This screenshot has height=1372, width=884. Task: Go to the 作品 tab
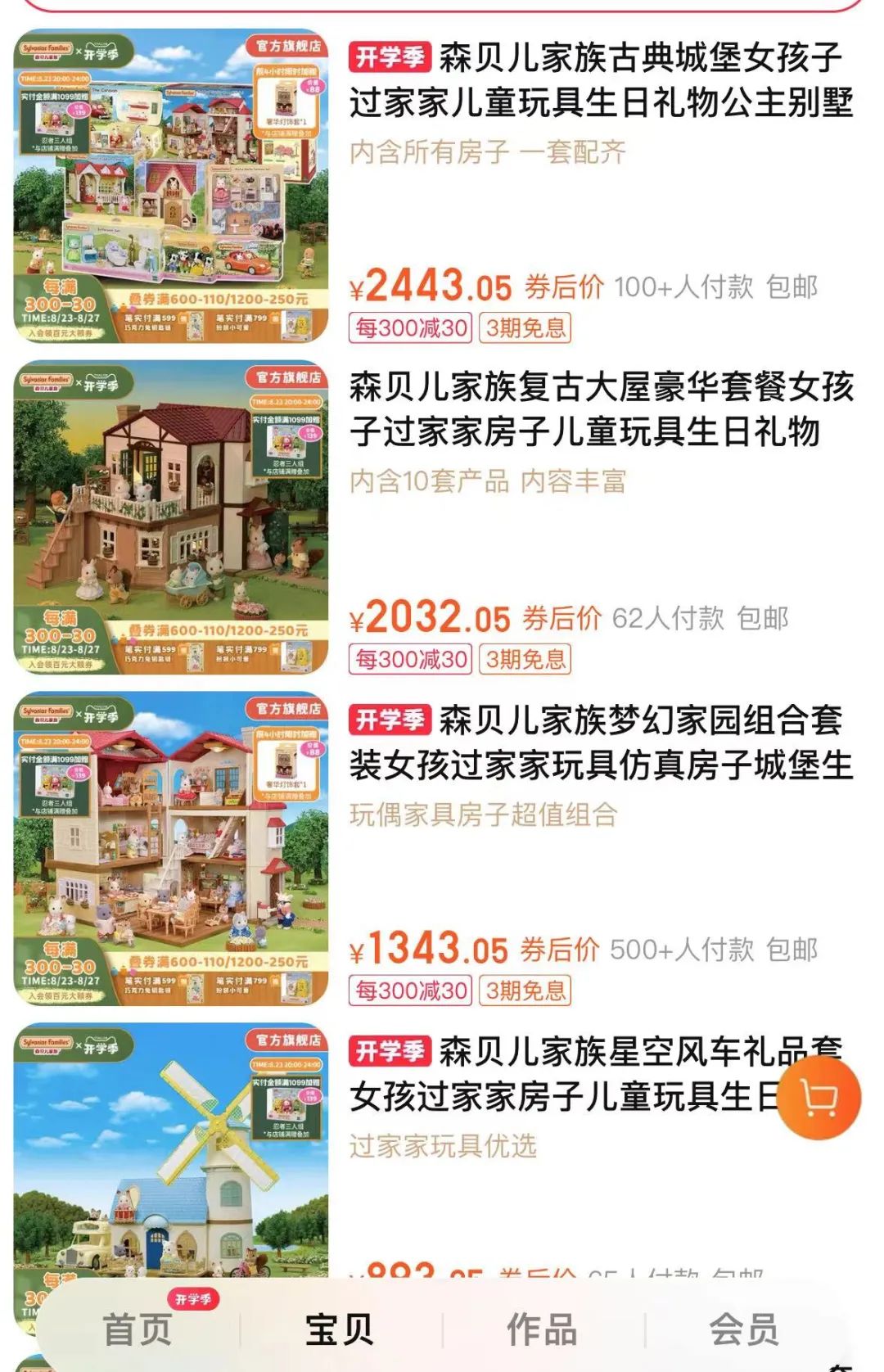point(542,1328)
